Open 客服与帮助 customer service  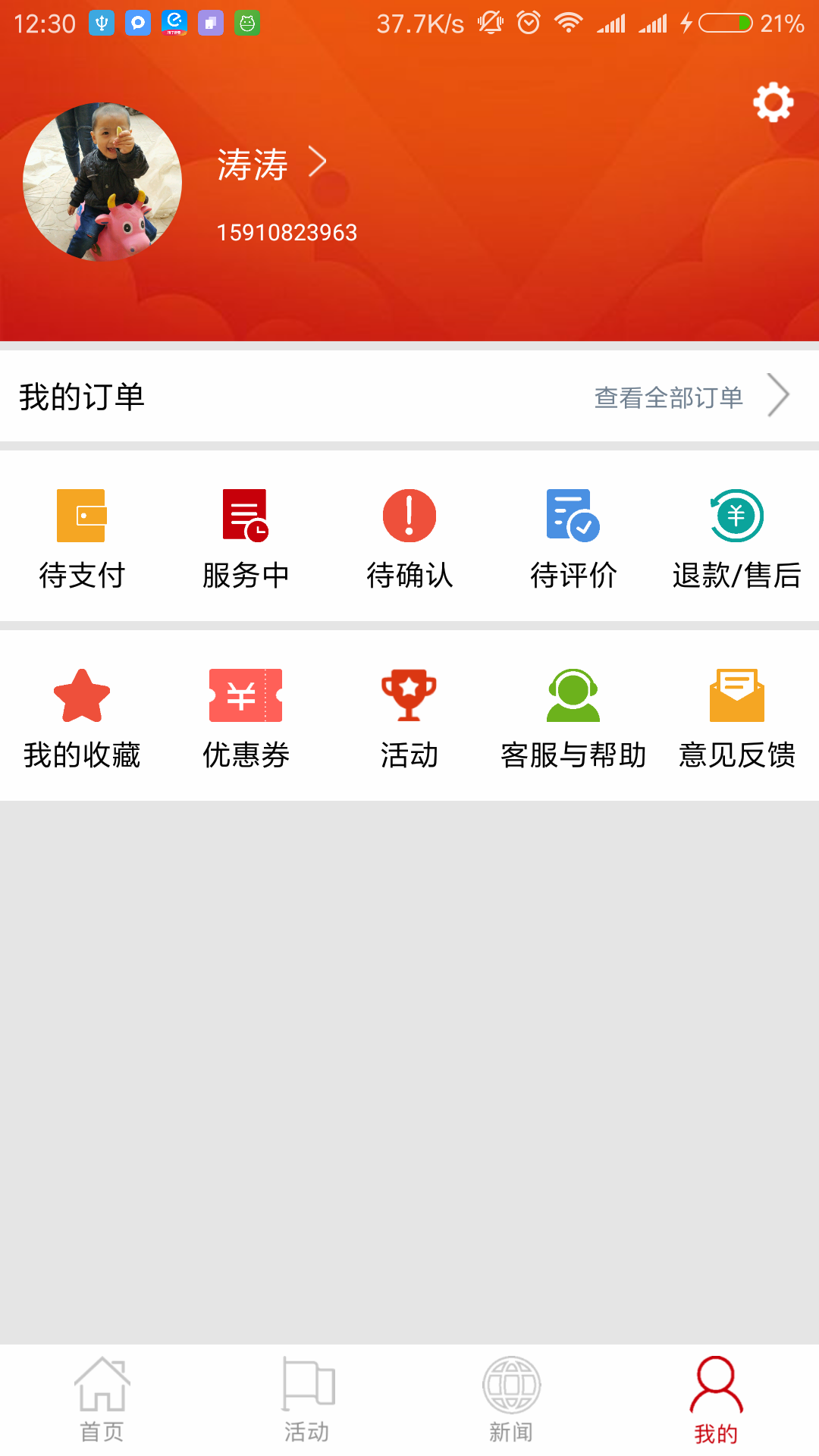click(x=573, y=717)
